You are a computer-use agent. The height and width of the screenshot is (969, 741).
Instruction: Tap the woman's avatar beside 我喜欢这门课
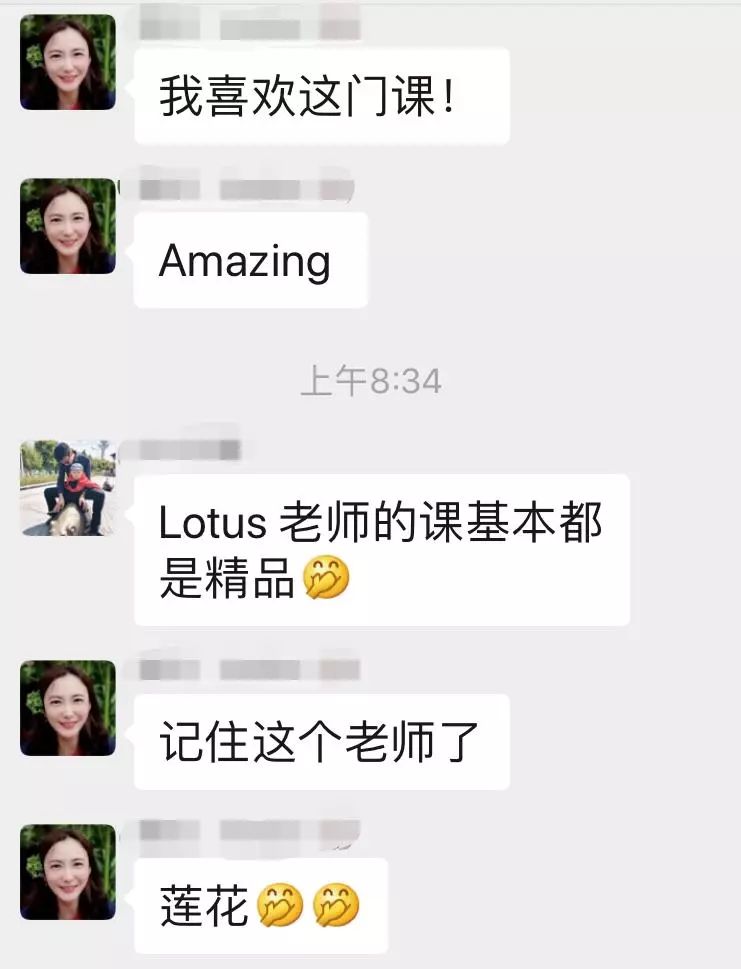click(67, 60)
